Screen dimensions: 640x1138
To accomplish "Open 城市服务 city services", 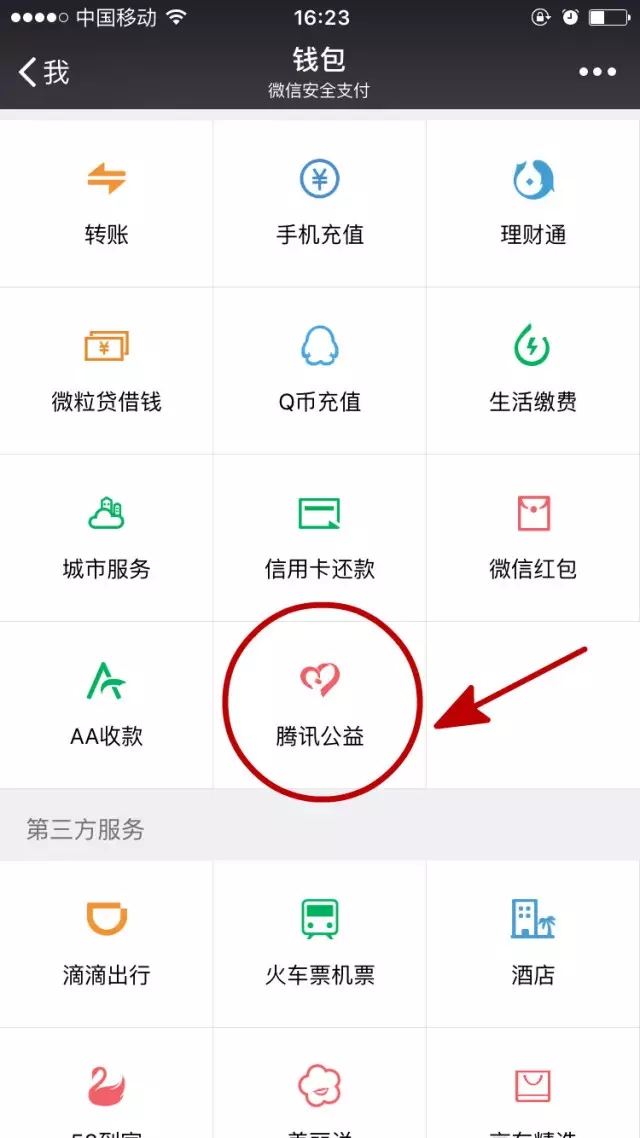I will [x=107, y=538].
